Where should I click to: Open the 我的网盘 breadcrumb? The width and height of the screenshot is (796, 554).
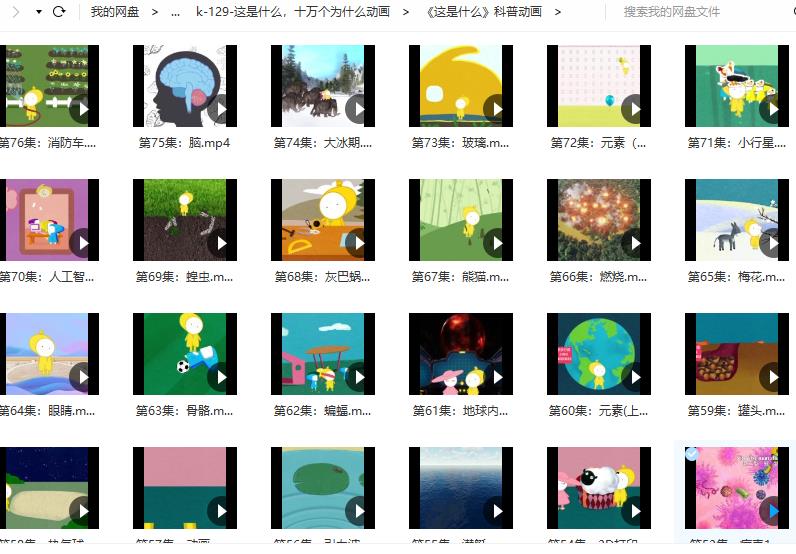(x=115, y=12)
